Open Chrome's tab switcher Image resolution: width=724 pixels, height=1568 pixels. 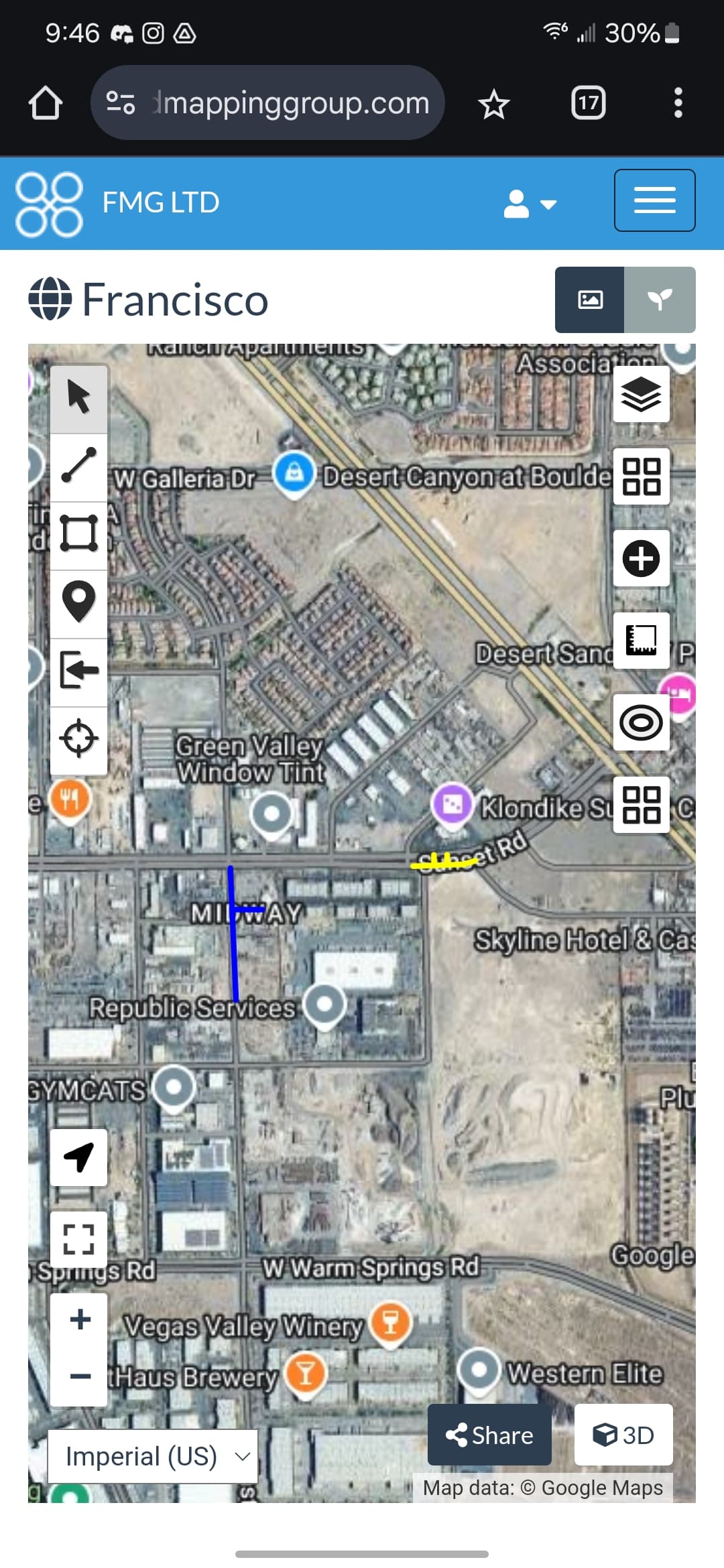(588, 102)
